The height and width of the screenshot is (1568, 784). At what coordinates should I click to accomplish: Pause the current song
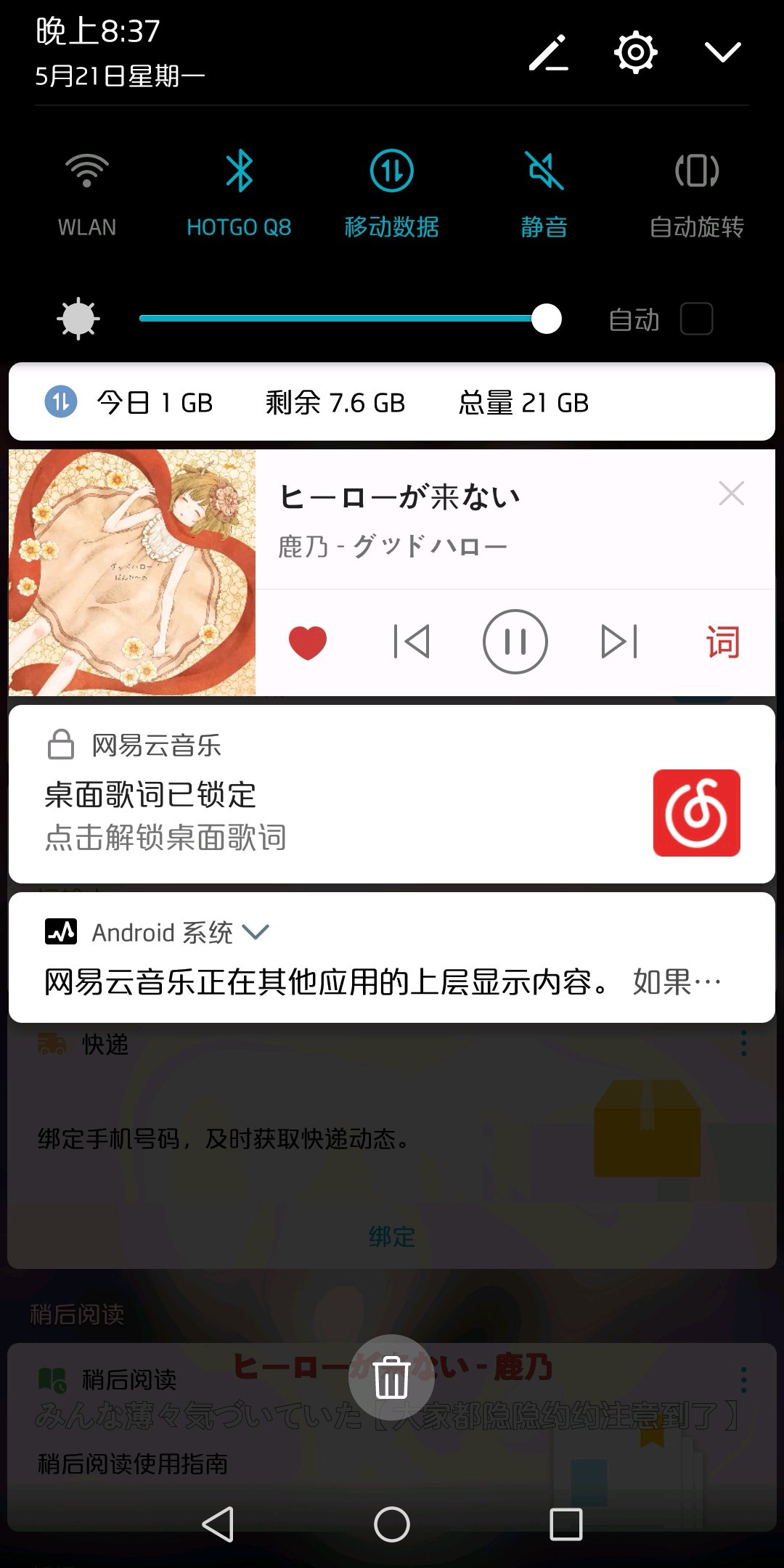(x=515, y=642)
